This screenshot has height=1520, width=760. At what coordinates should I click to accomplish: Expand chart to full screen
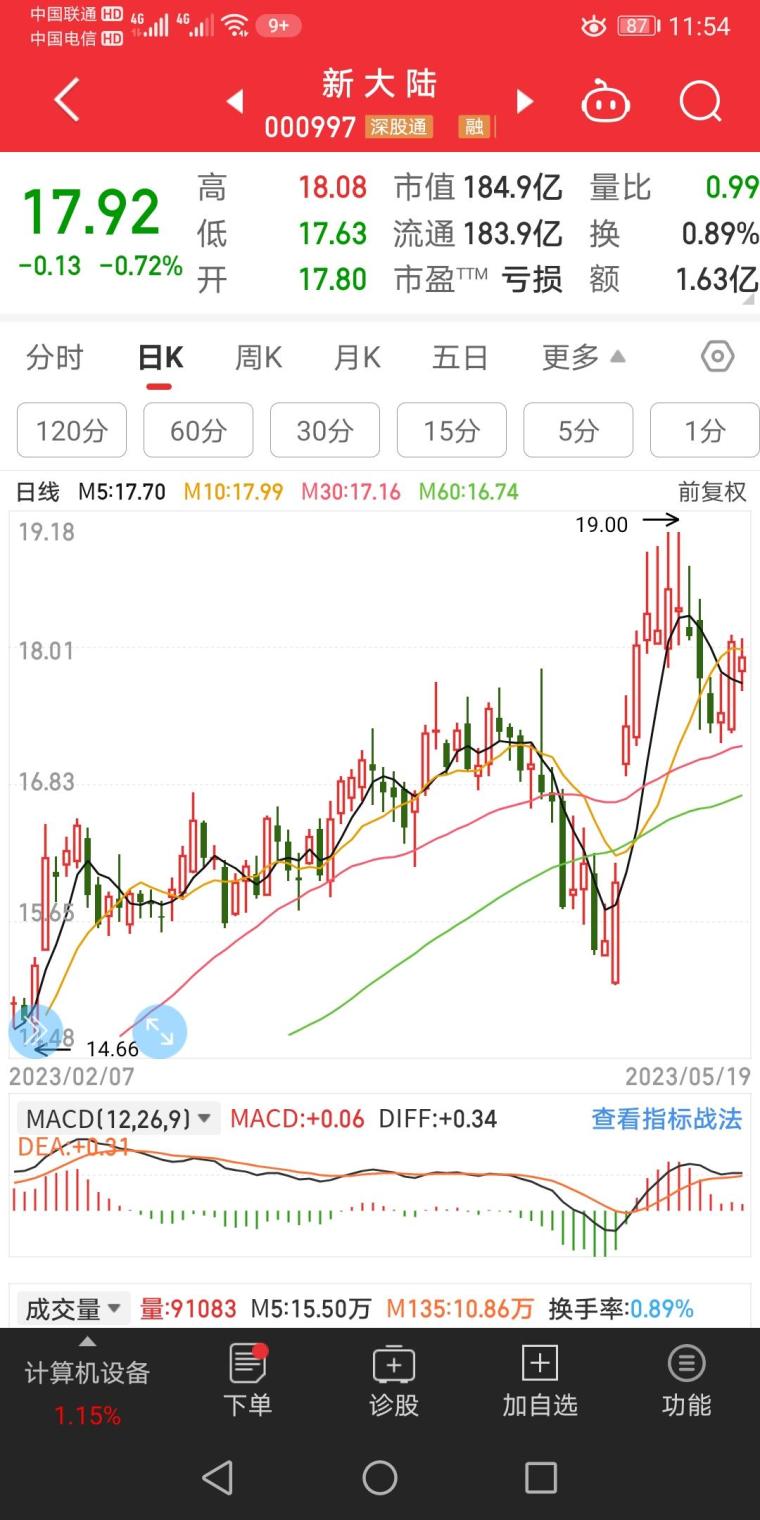click(160, 1031)
